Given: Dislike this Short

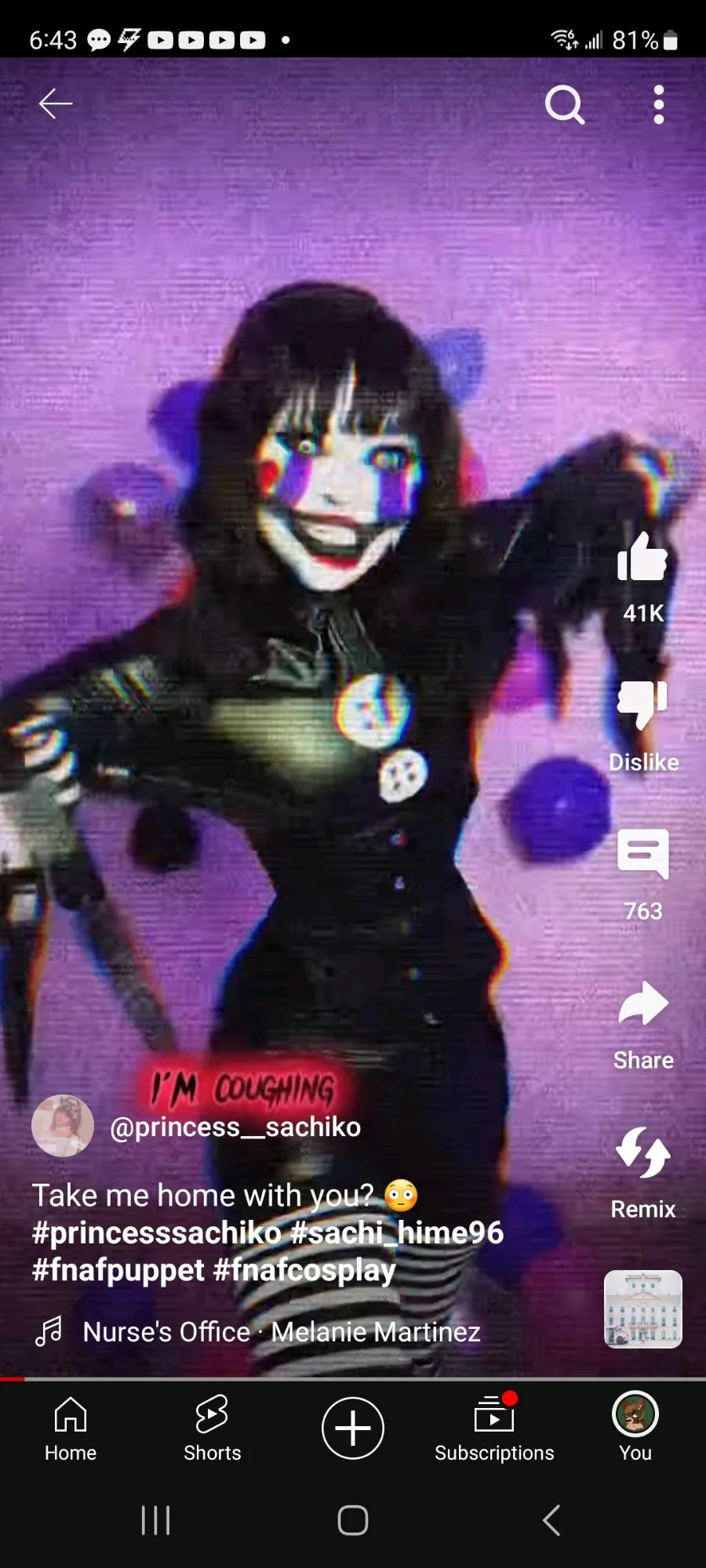Looking at the screenshot, I should (x=642, y=704).
